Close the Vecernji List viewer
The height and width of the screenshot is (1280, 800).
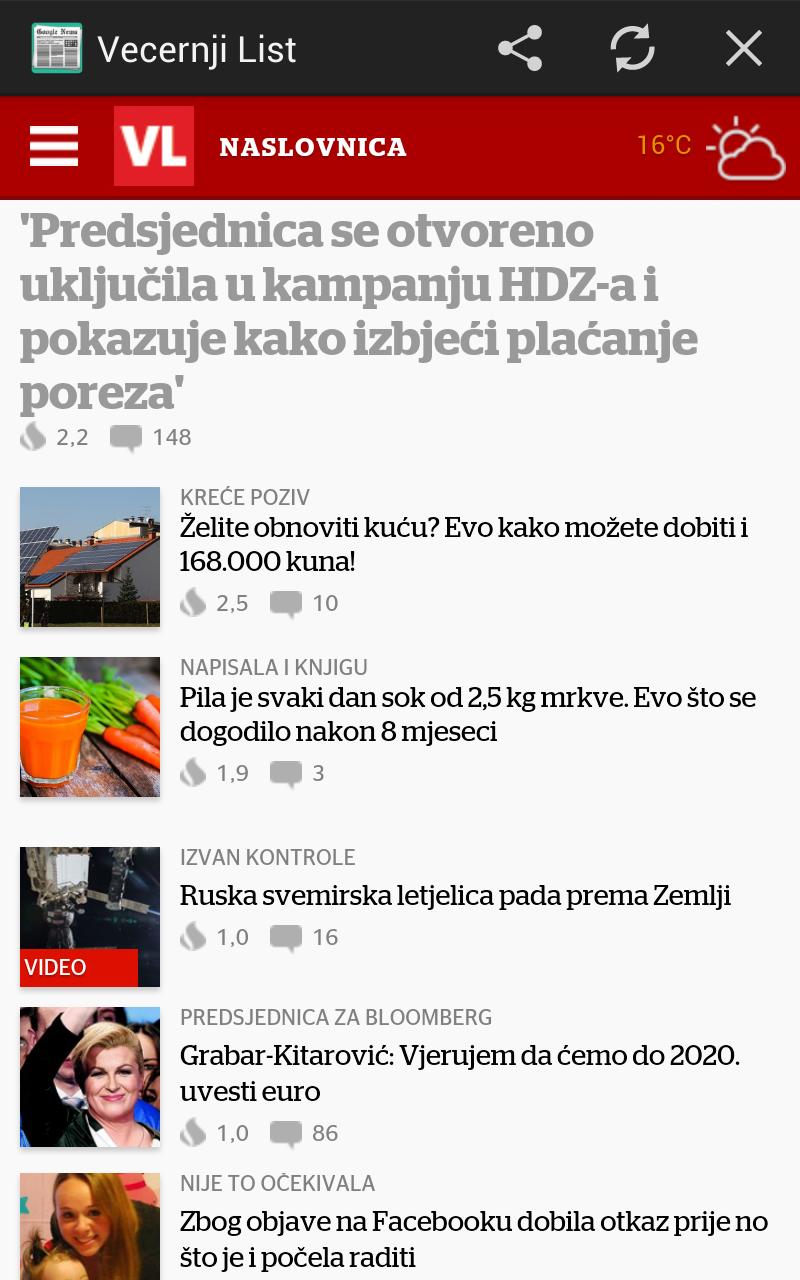click(743, 48)
